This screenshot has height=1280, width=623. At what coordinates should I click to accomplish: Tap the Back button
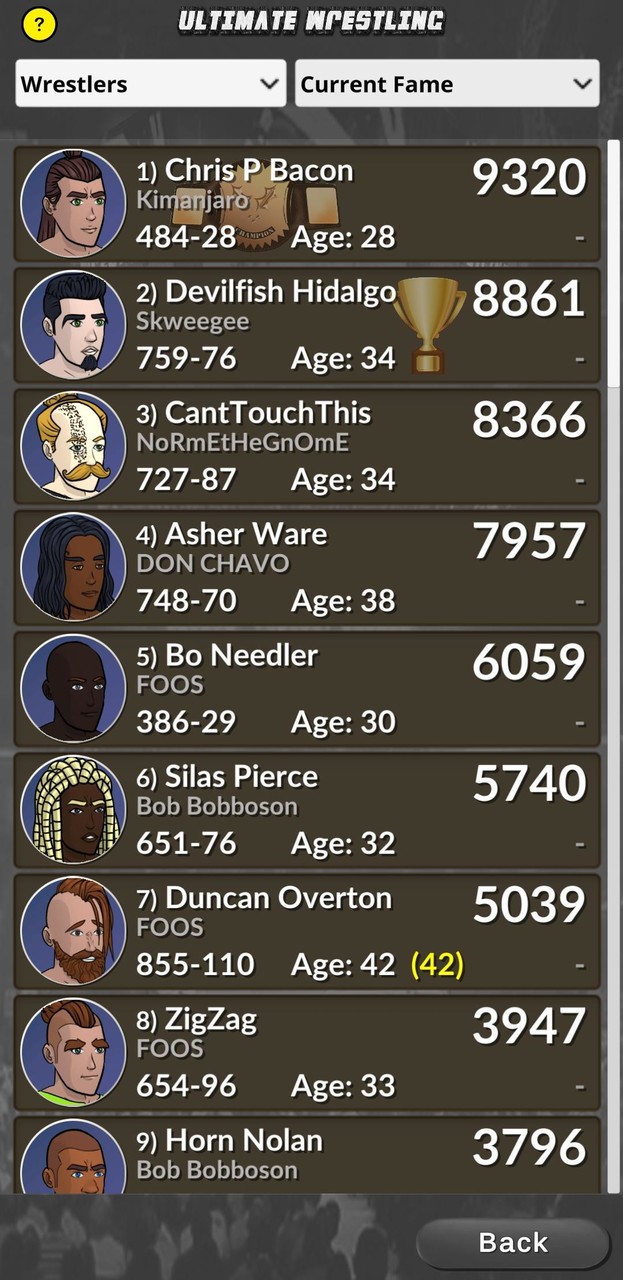point(512,1243)
